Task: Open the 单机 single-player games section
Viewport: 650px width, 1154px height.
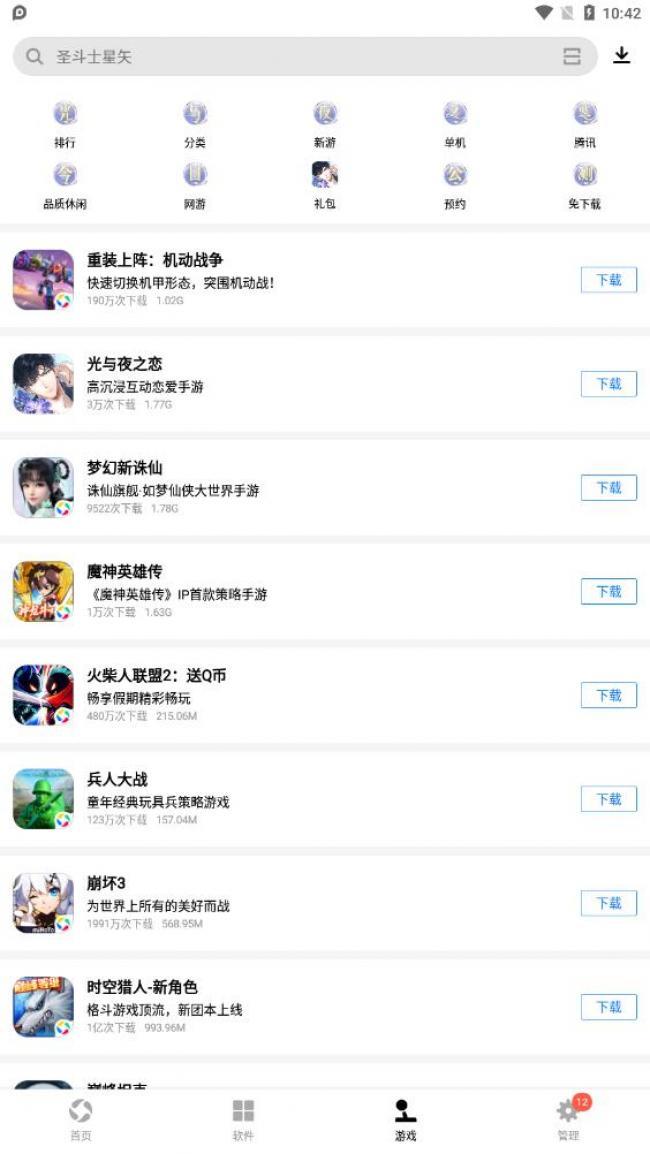Action: point(455,125)
